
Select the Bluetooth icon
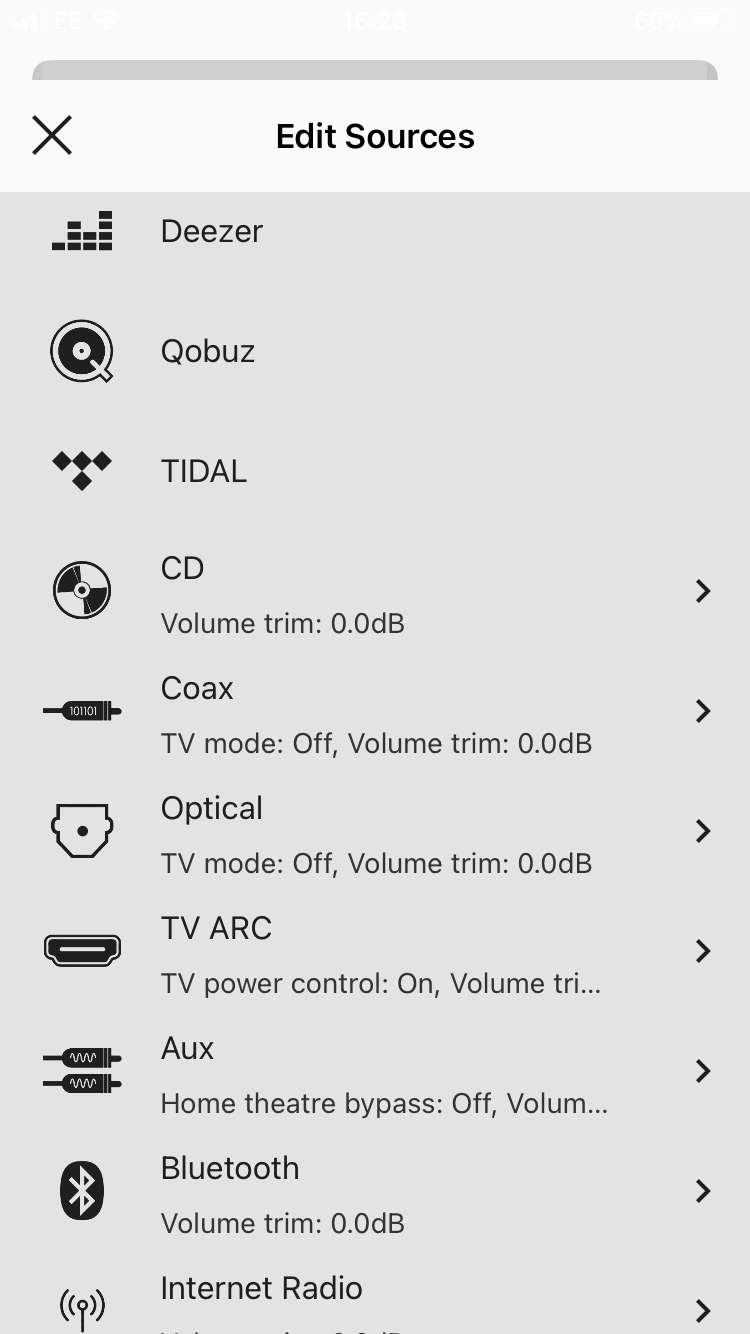coord(82,1190)
